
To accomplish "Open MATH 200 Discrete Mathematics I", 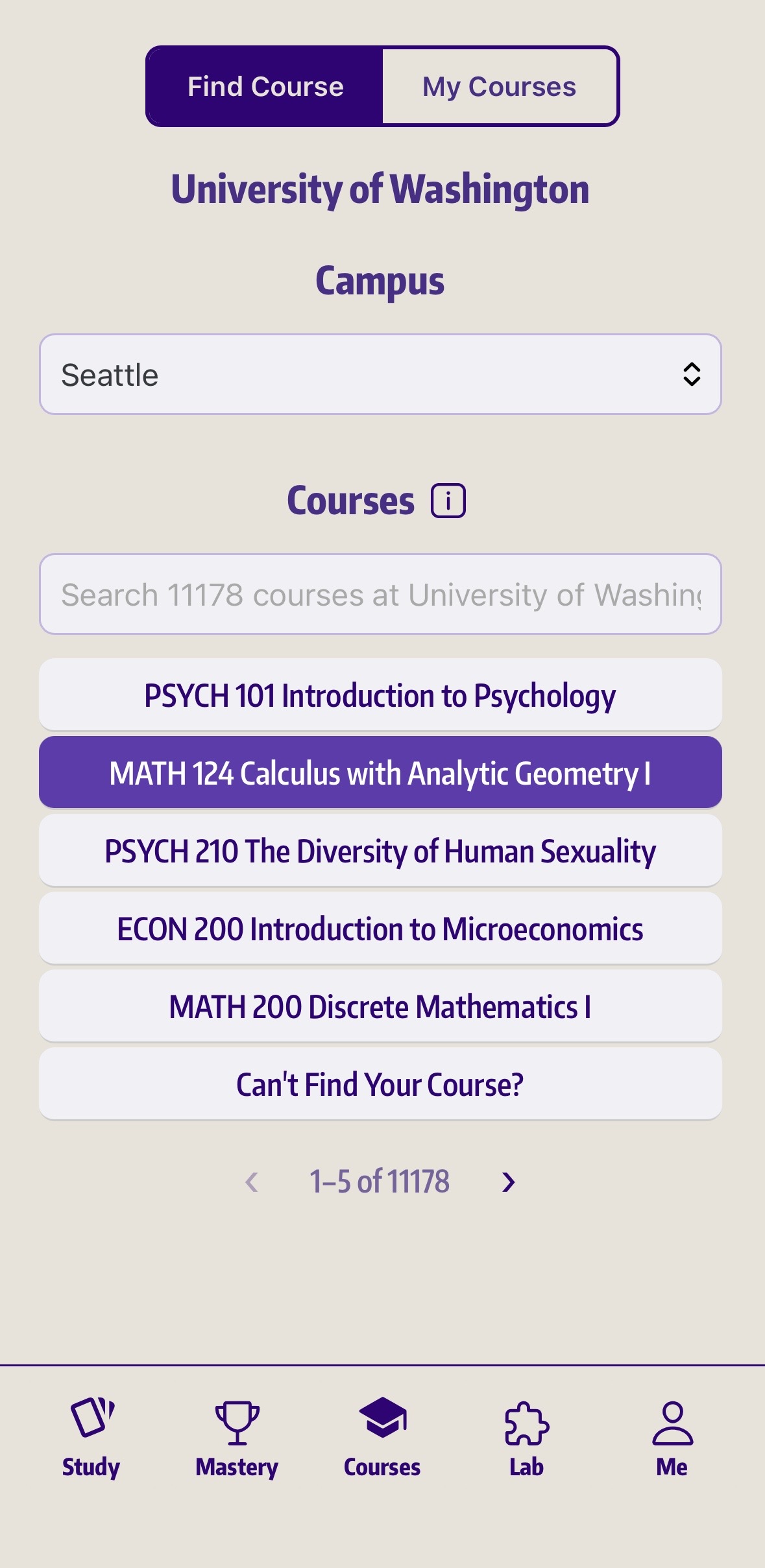I will tap(382, 1006).
